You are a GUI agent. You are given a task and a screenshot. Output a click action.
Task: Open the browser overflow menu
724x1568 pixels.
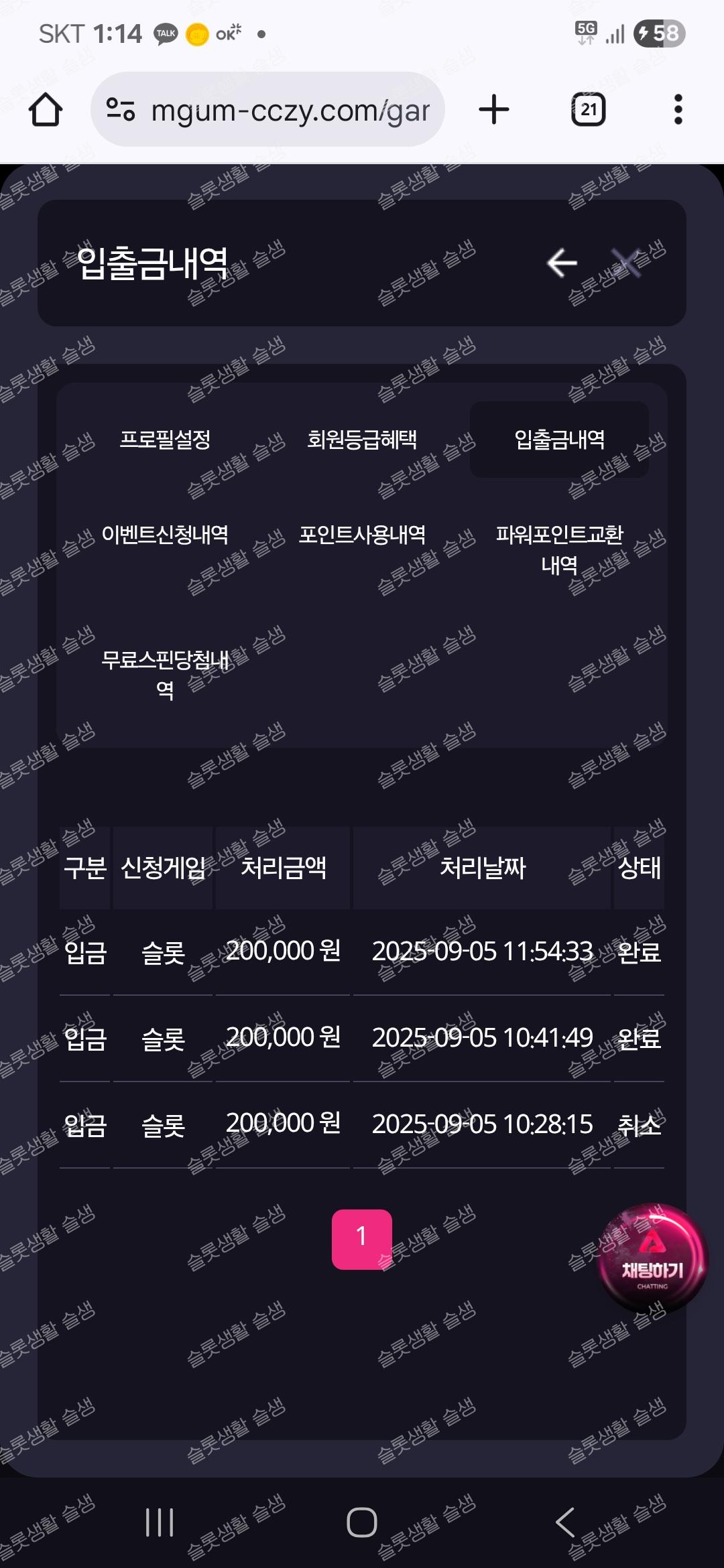click(678, 110)
